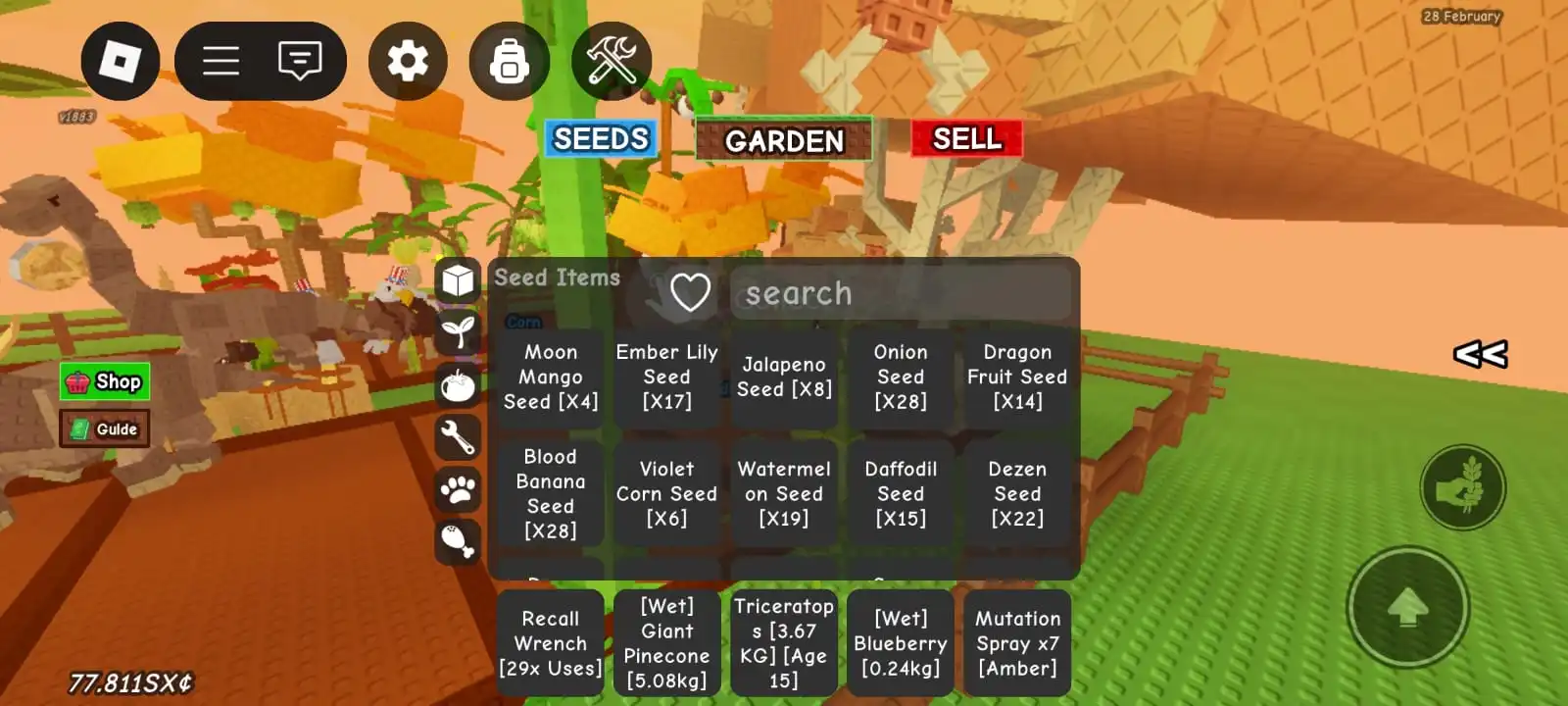1568x706 pixels.
Task: Choose the Dragon Fruit Seed
Action: 1017,378
